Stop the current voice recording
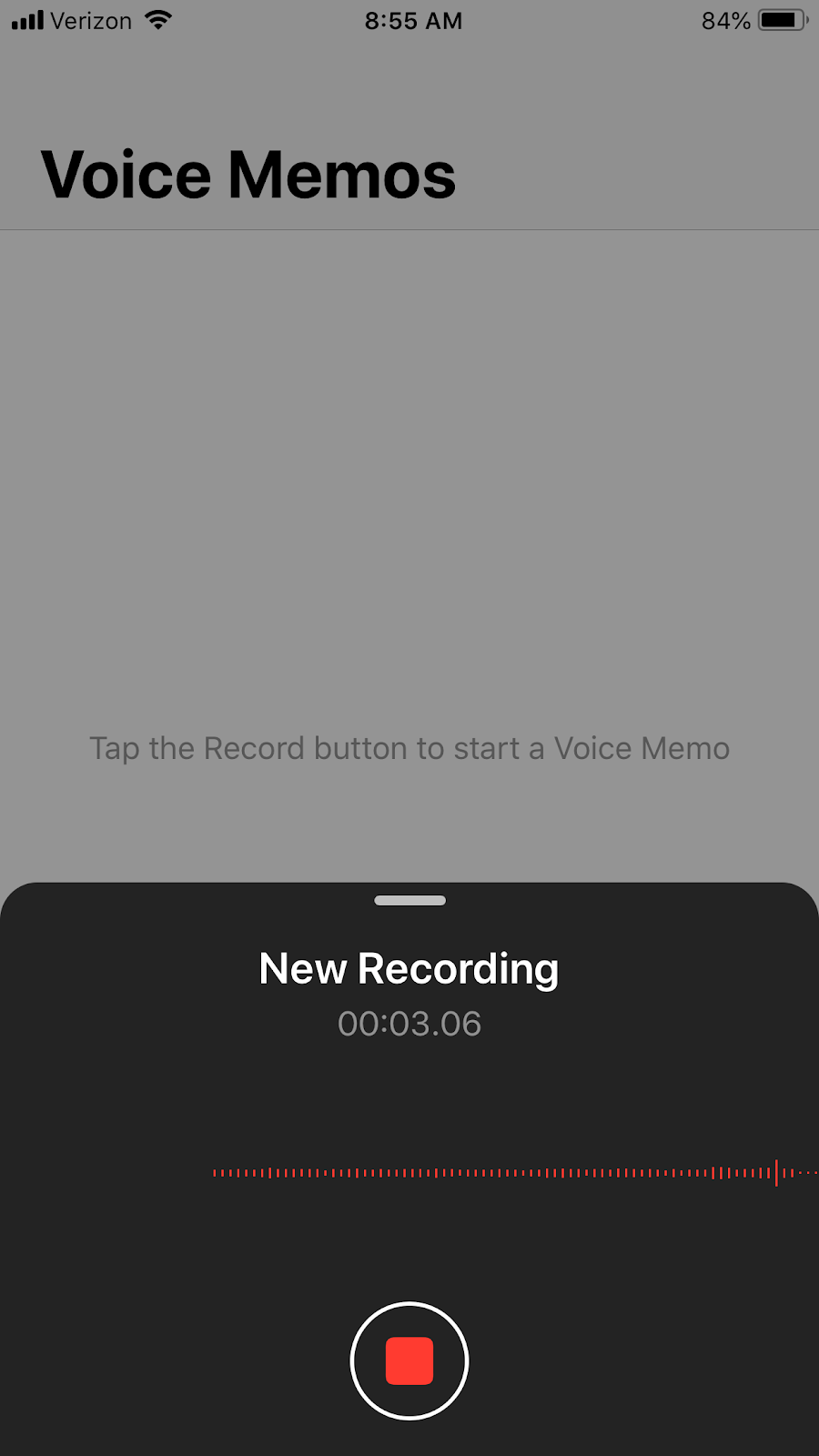The height and width of the screenshot is (1456, 819). click(x=409, y=1360)
